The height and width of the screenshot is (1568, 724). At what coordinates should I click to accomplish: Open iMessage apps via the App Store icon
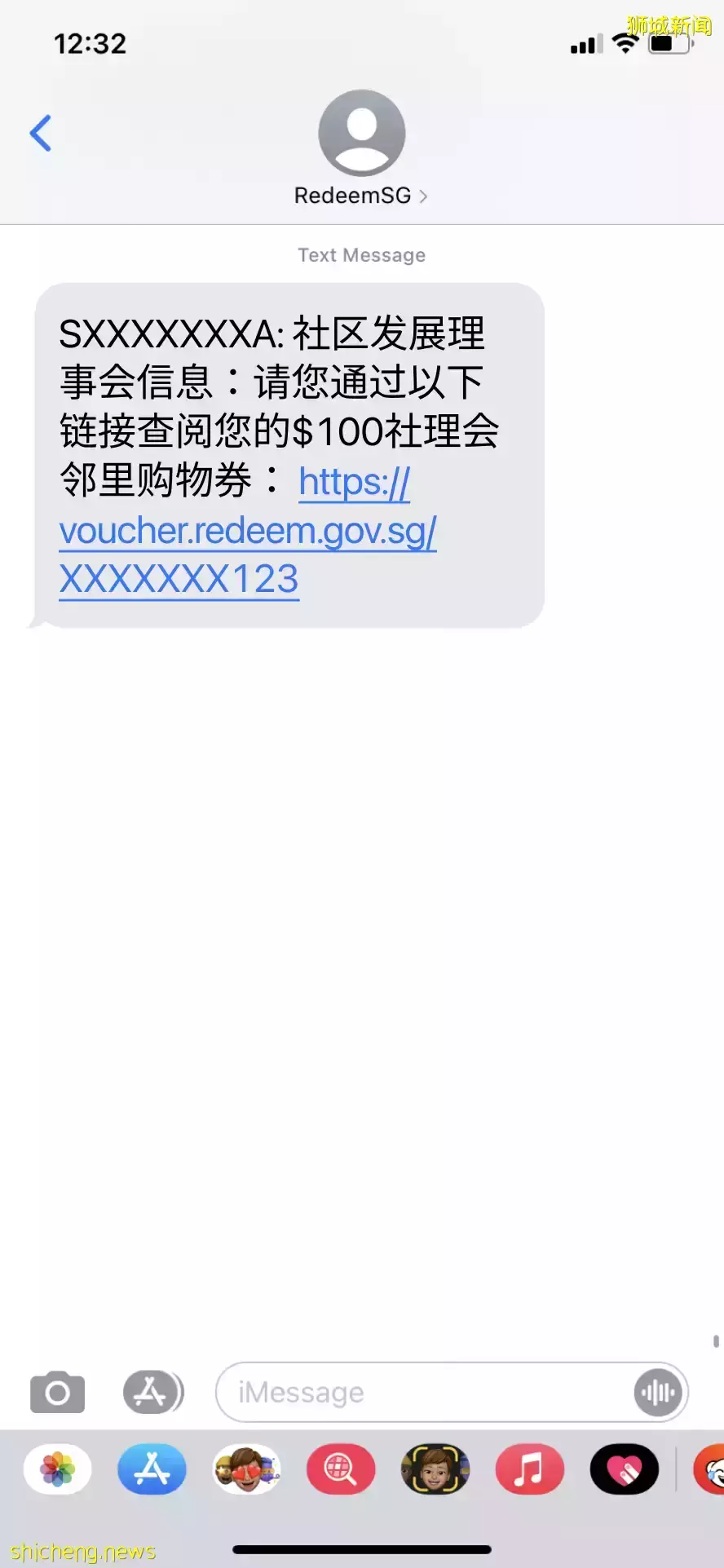(152, 1392)
